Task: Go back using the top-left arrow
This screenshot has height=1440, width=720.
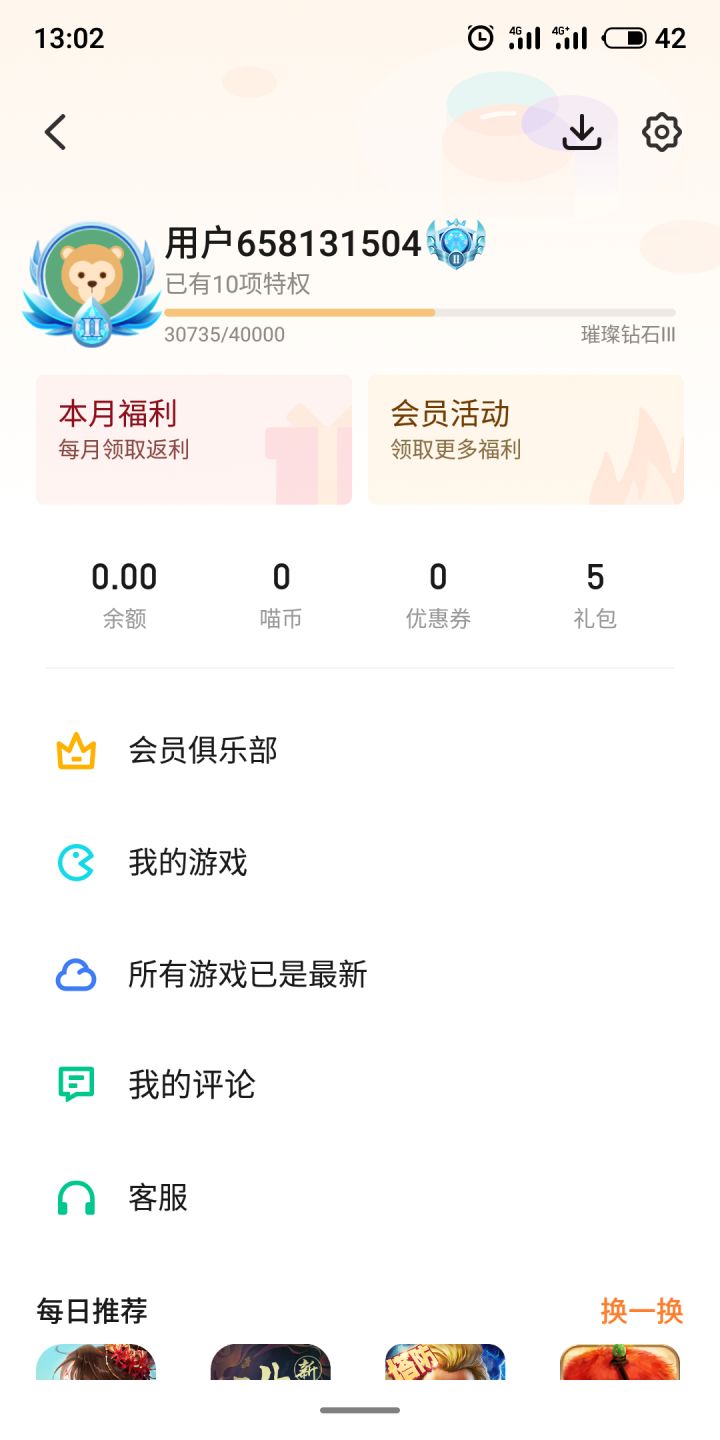Action: [x=56, y=132]
